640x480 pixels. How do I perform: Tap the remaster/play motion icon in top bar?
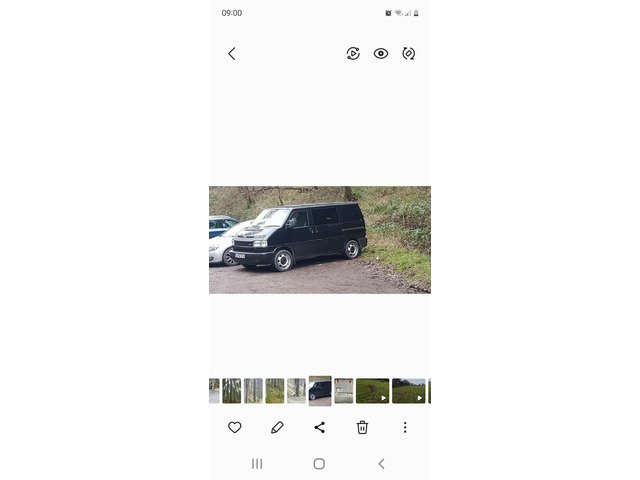point(353,54)
